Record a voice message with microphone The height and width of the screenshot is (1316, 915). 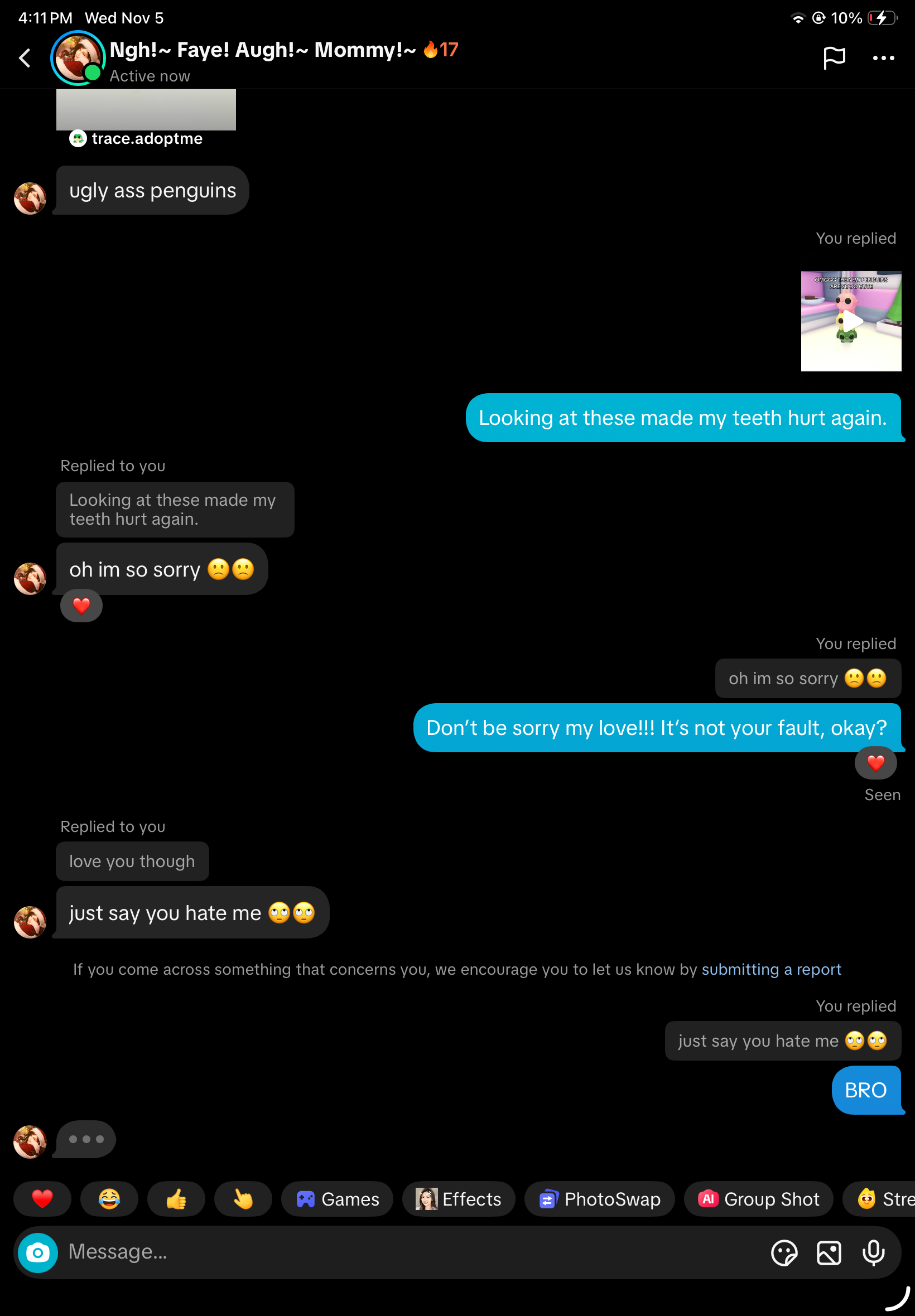coord(873,1252)
